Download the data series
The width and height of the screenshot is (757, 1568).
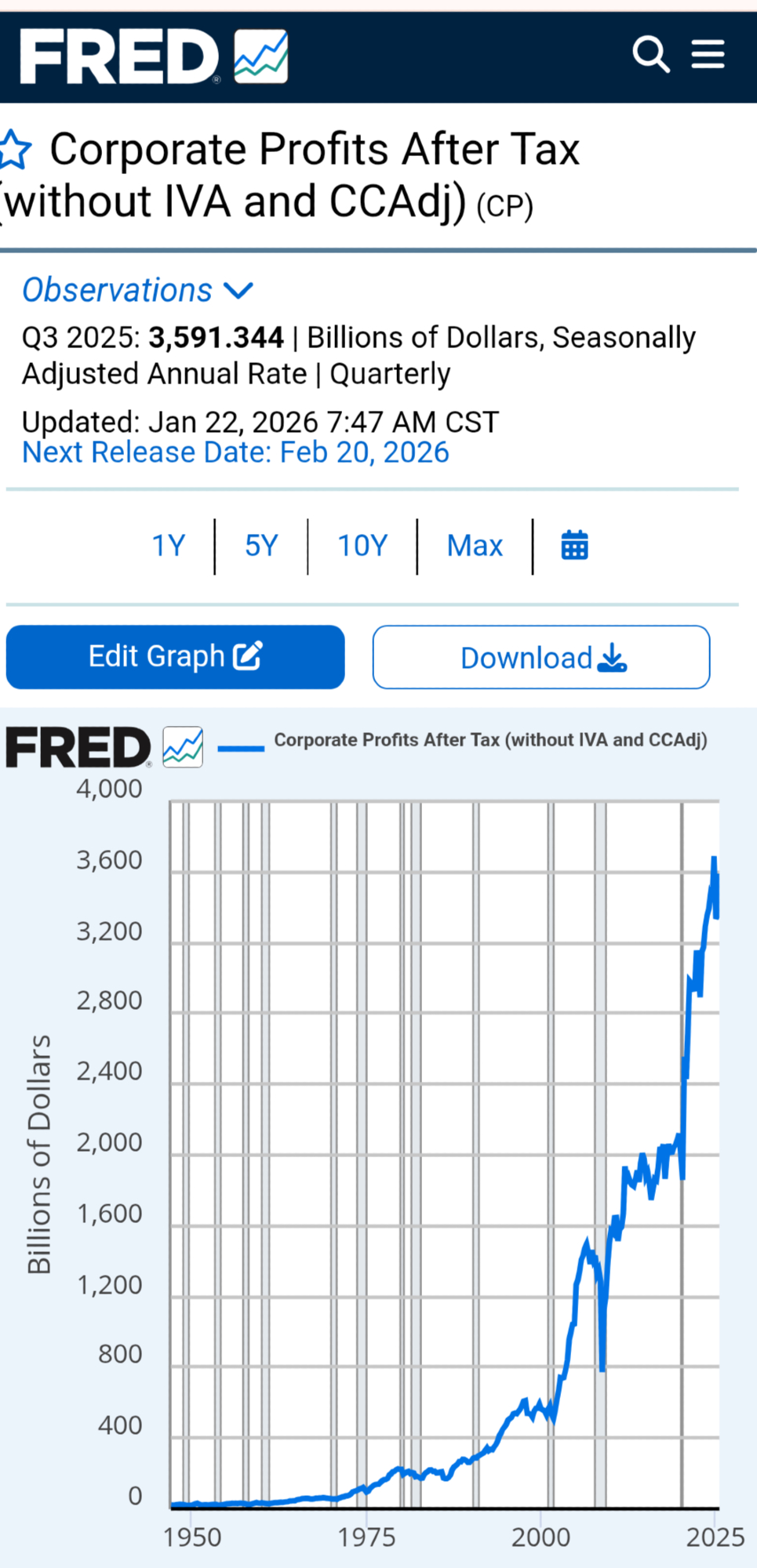pos(541,657)
